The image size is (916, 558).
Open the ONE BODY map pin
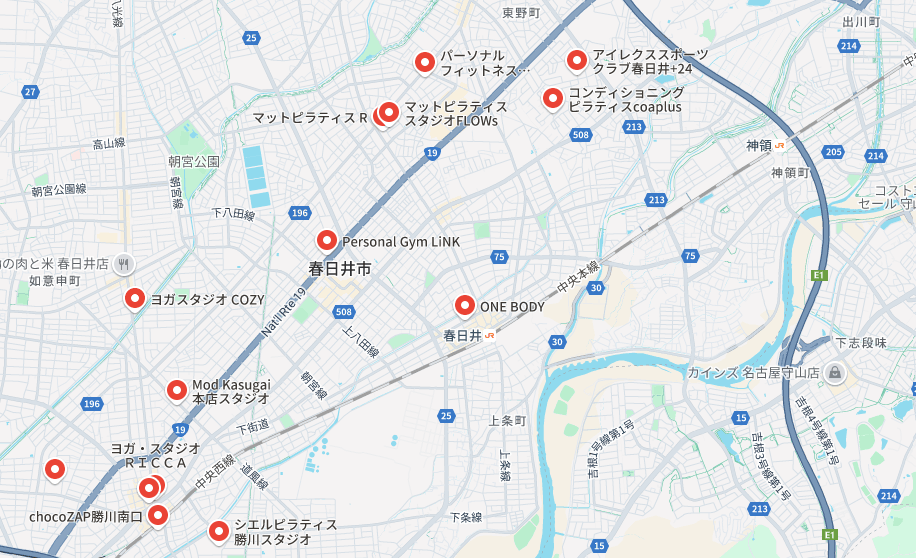[x=465, y=305]
